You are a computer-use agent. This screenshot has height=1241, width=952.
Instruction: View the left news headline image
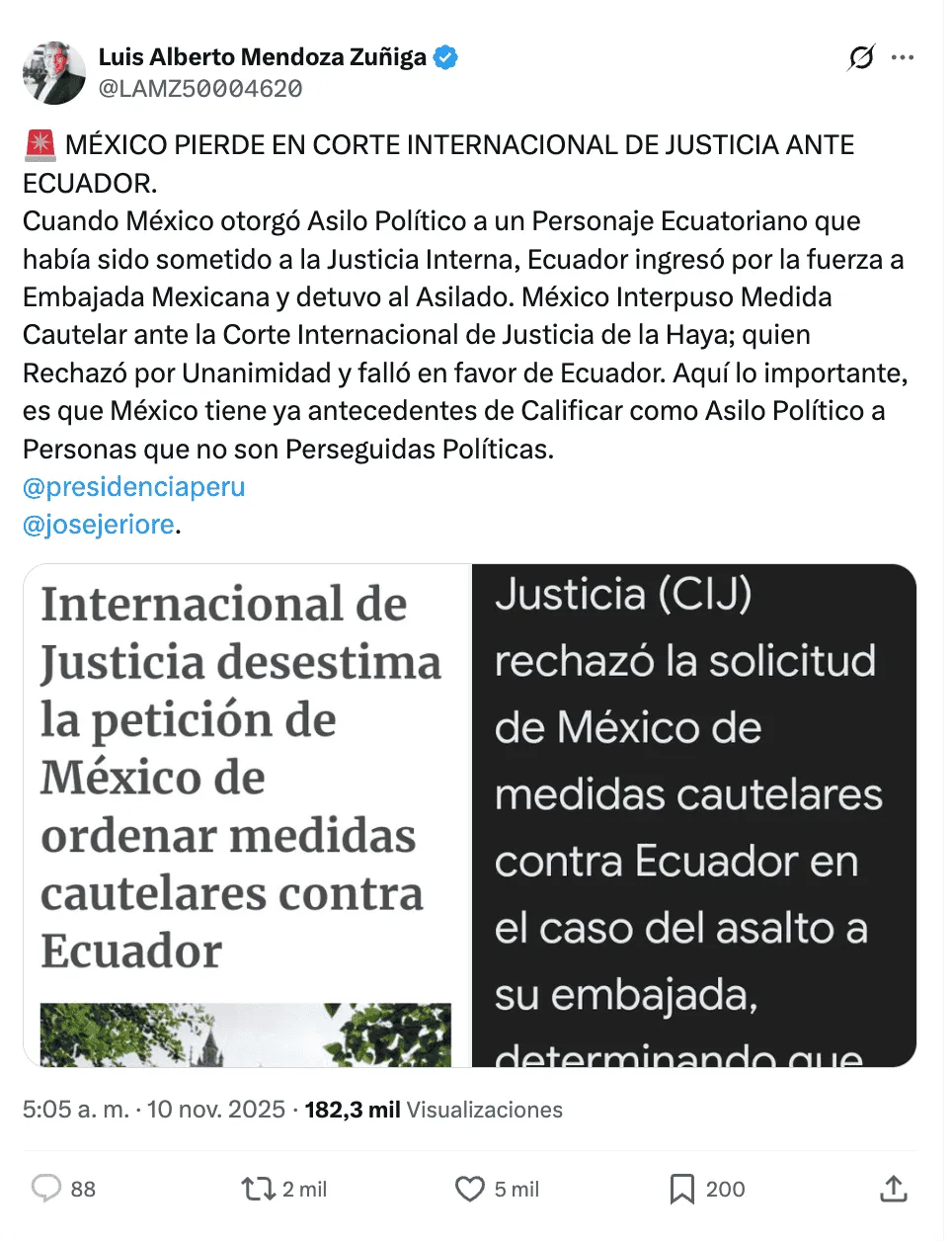(x=247, y=815)
